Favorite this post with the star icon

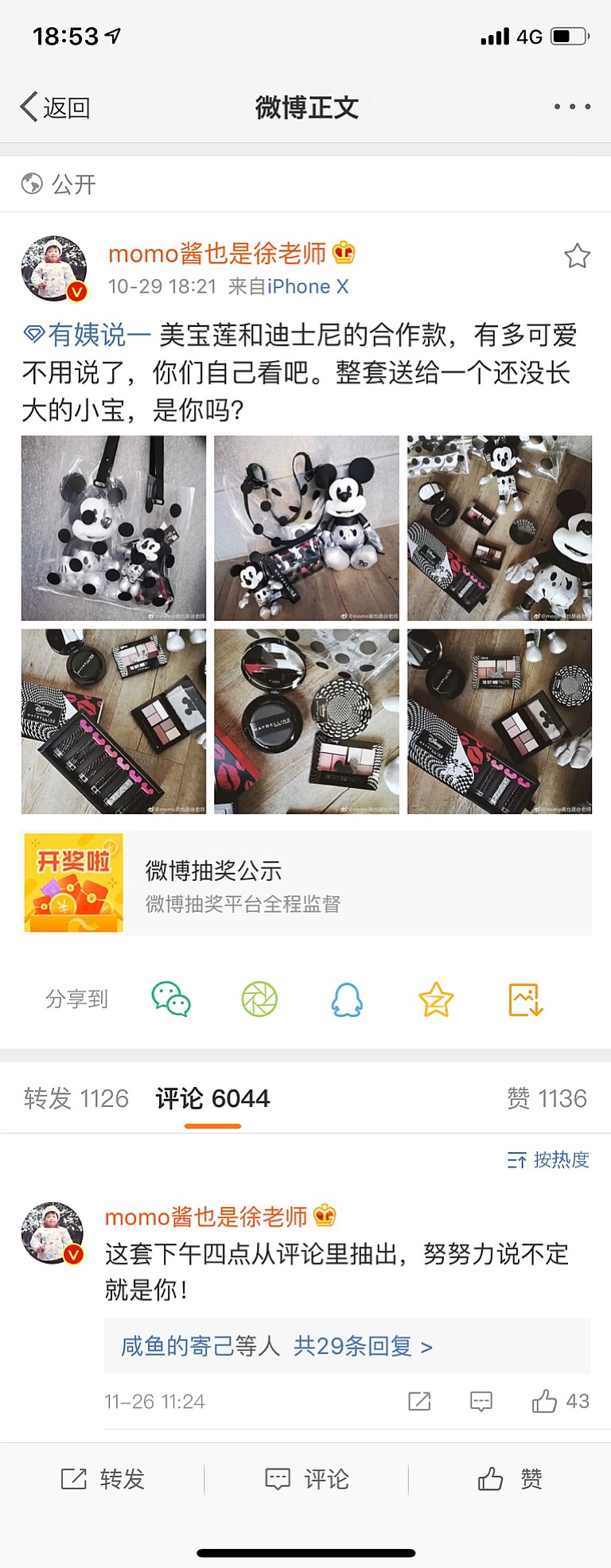coord(577,256)
